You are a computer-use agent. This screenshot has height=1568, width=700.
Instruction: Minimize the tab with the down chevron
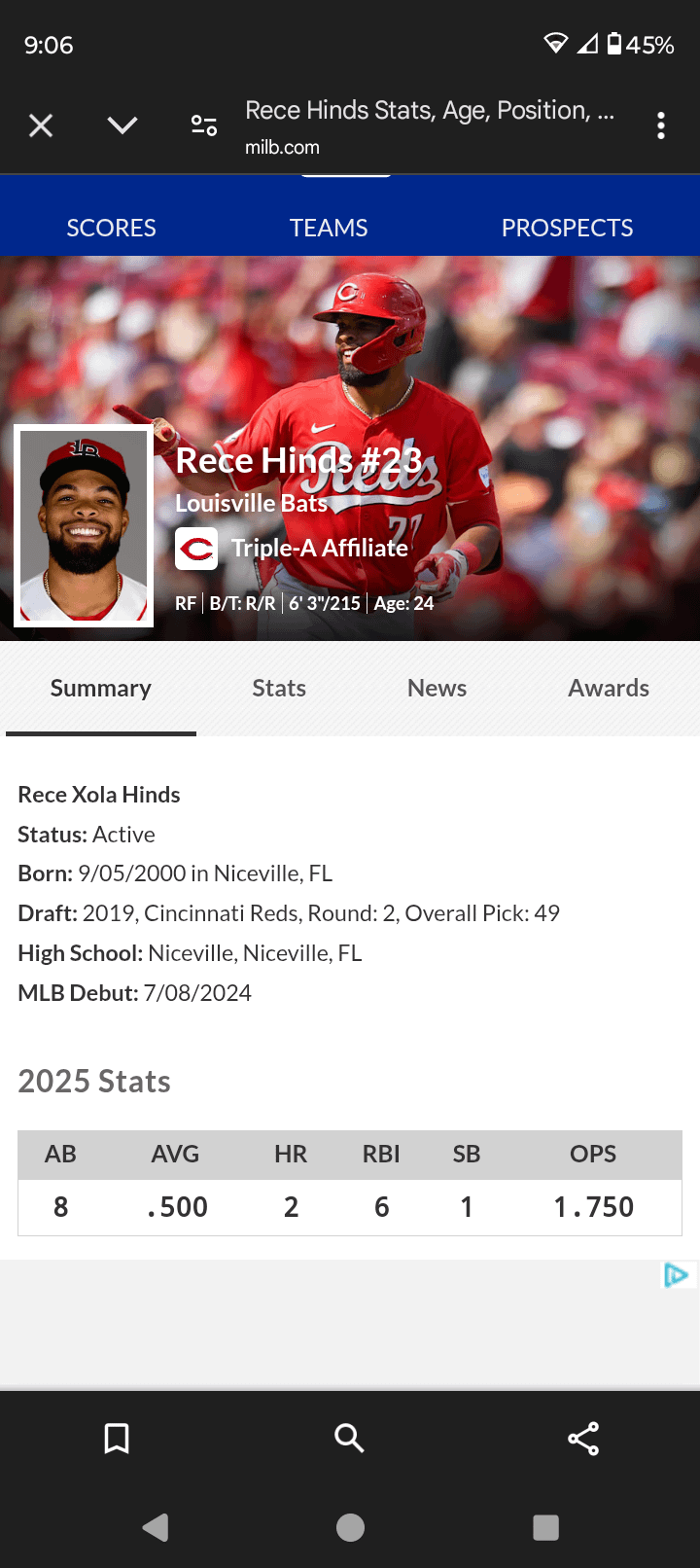tap(122, 125)
